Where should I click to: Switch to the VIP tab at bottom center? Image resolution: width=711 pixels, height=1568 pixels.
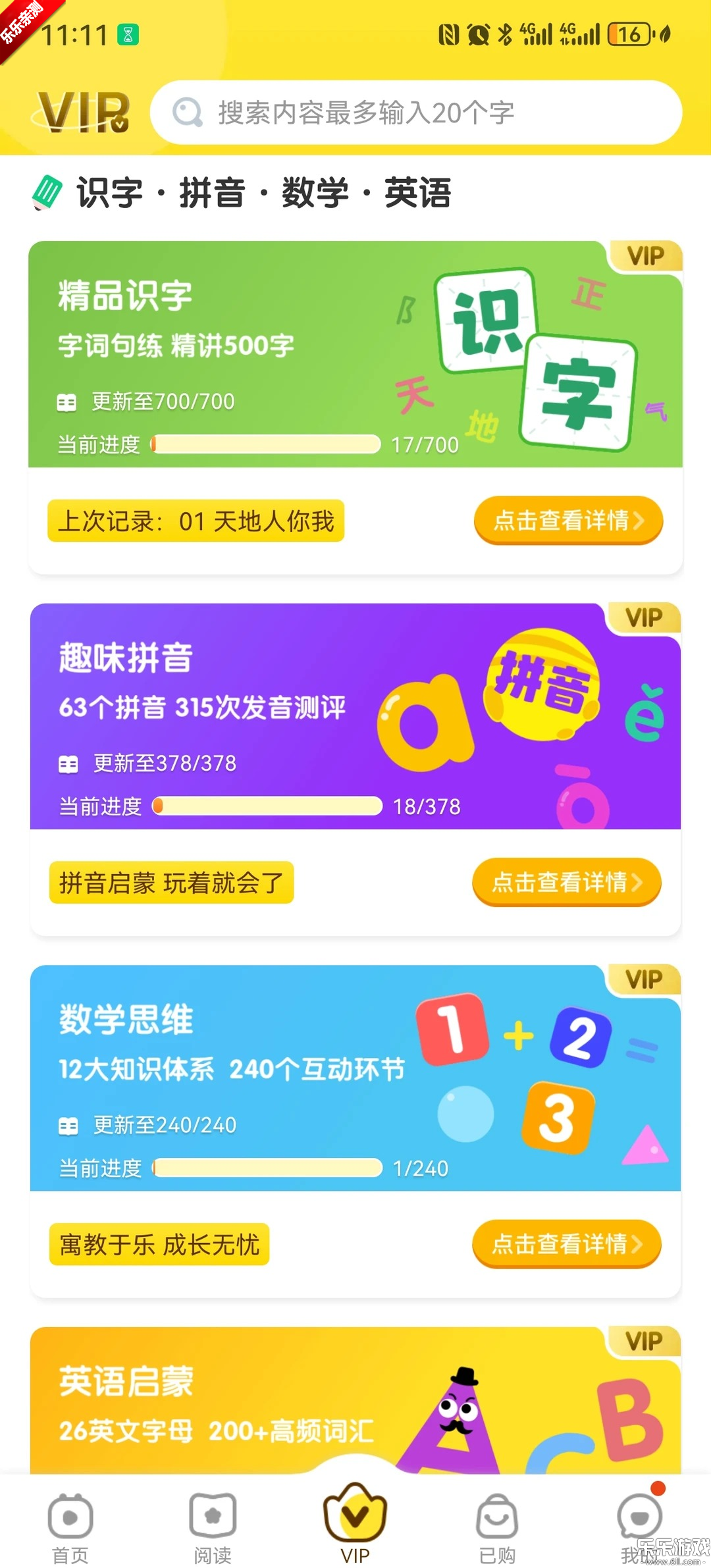[x=355, y=1514]
